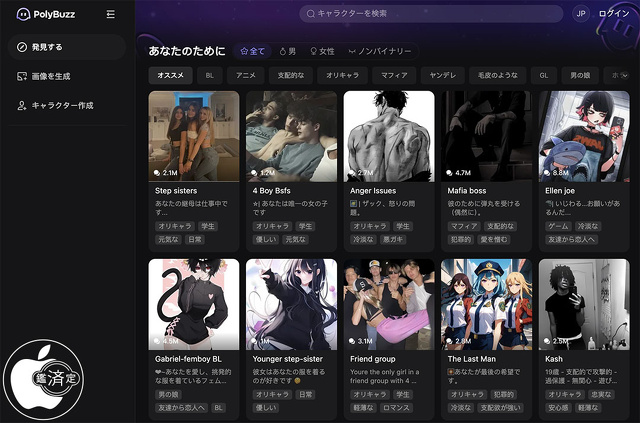Change the JP language setting
Image resolution: width=640 pixels, height=423 pixels.
tap(580, 14)
